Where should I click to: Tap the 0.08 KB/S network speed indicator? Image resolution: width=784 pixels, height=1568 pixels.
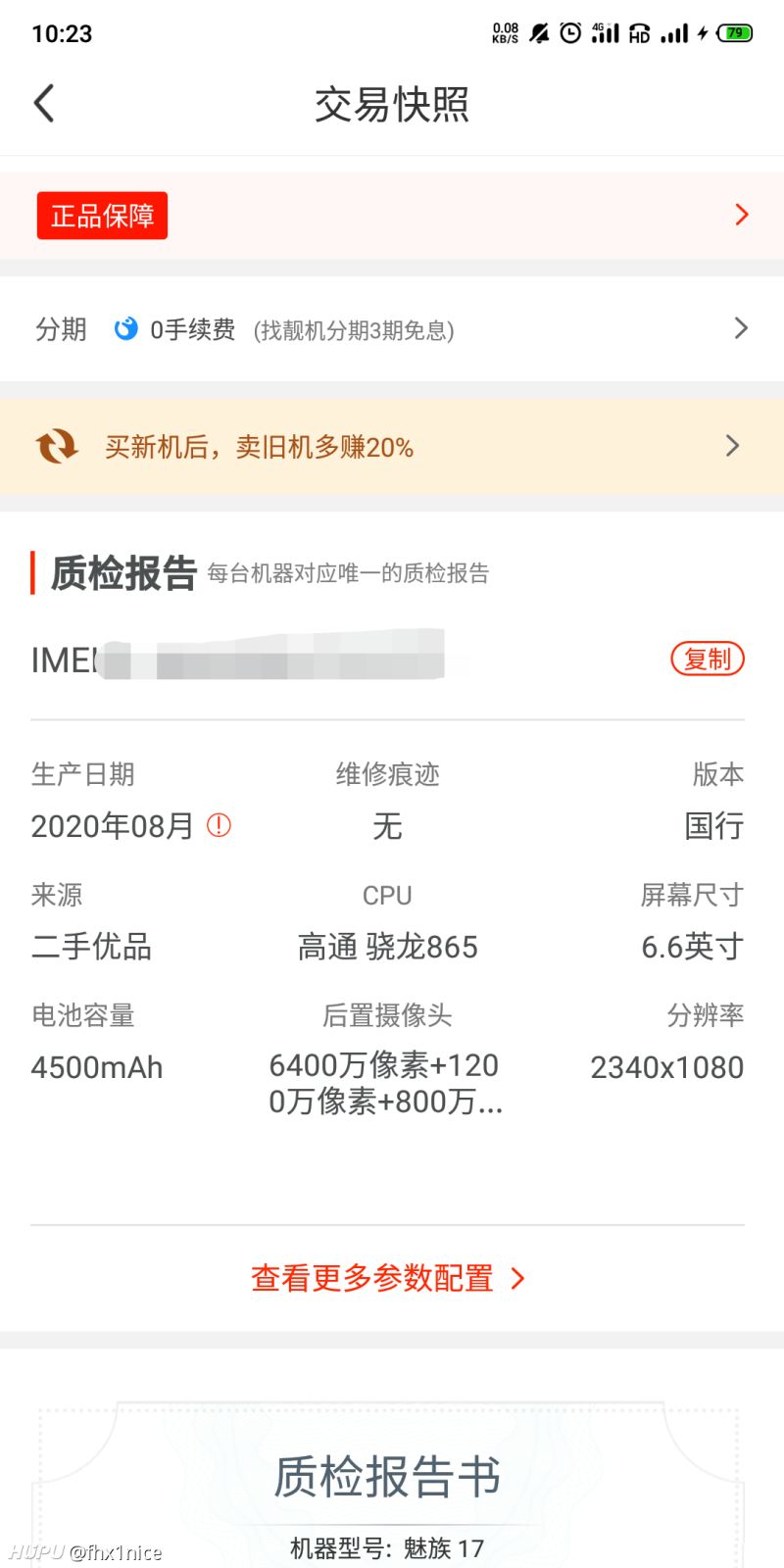coord(503,32)
